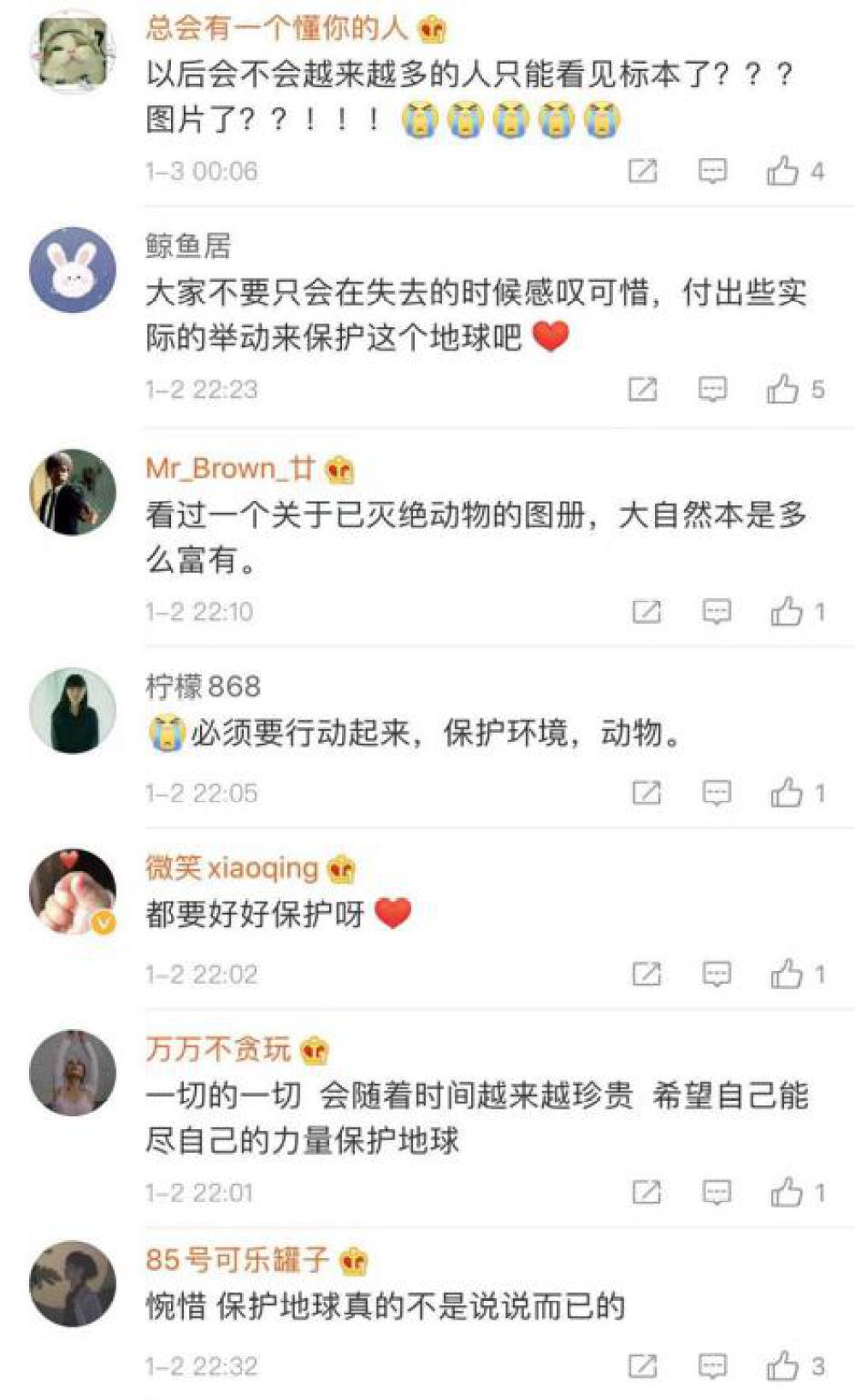Open 鲸鱼居's profile avatar
This screenshot has height=1400, width=855.
(73, 270)
